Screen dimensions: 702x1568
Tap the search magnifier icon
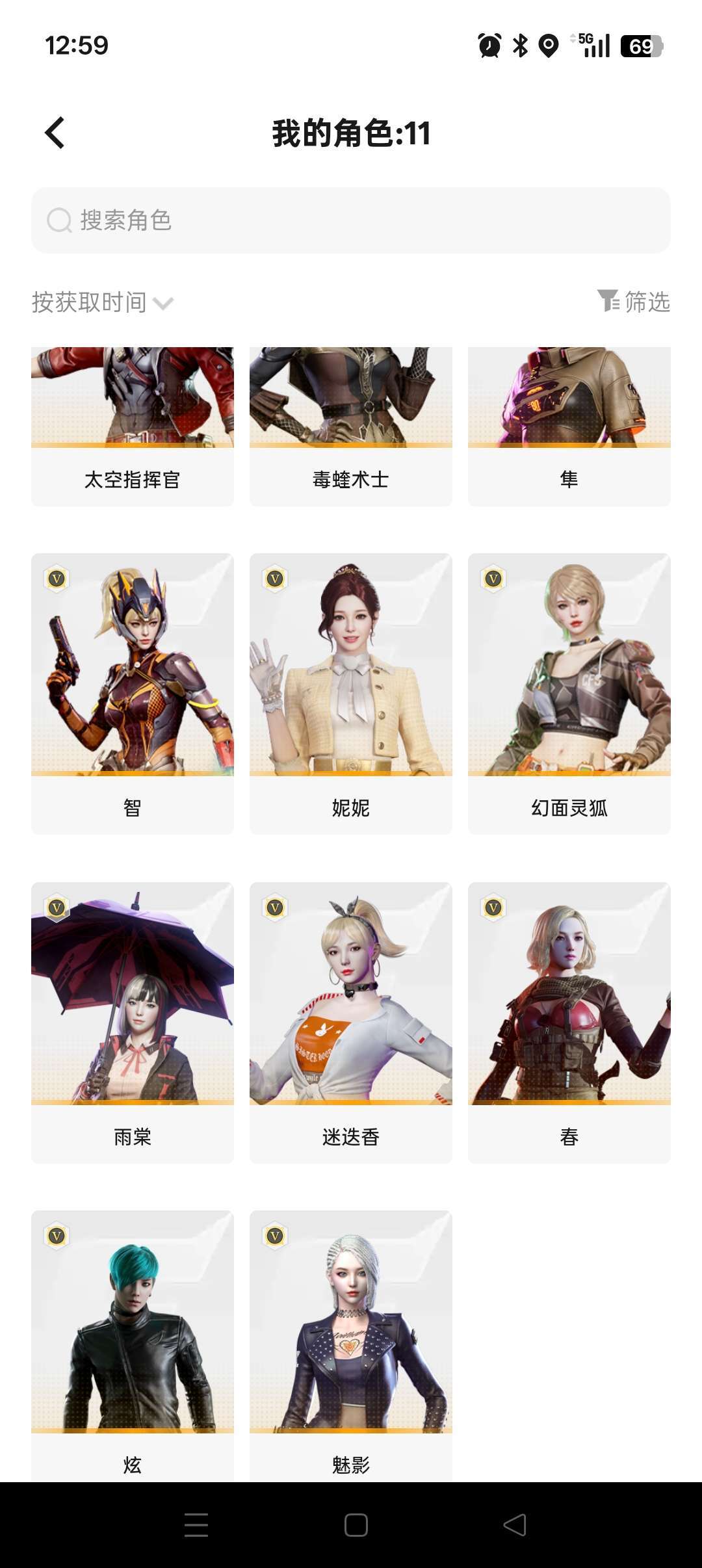click(59, 221)
